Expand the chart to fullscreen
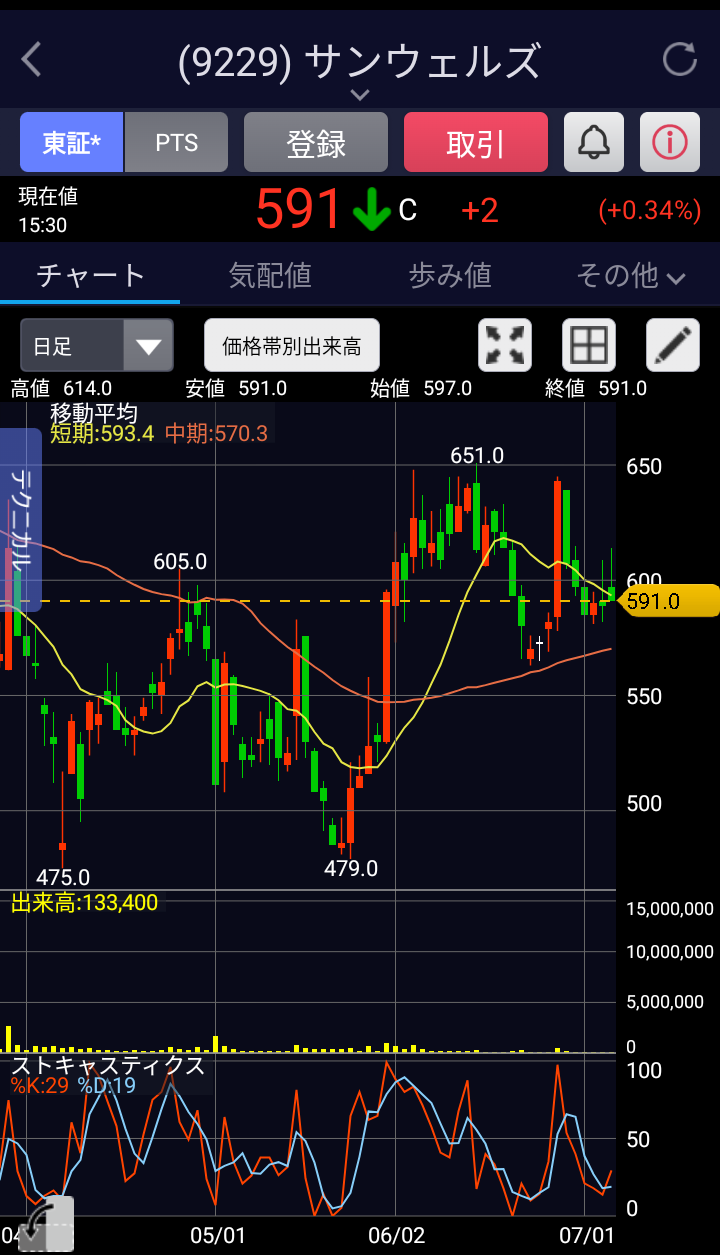 pyautogui.click(x=505, y=346)
